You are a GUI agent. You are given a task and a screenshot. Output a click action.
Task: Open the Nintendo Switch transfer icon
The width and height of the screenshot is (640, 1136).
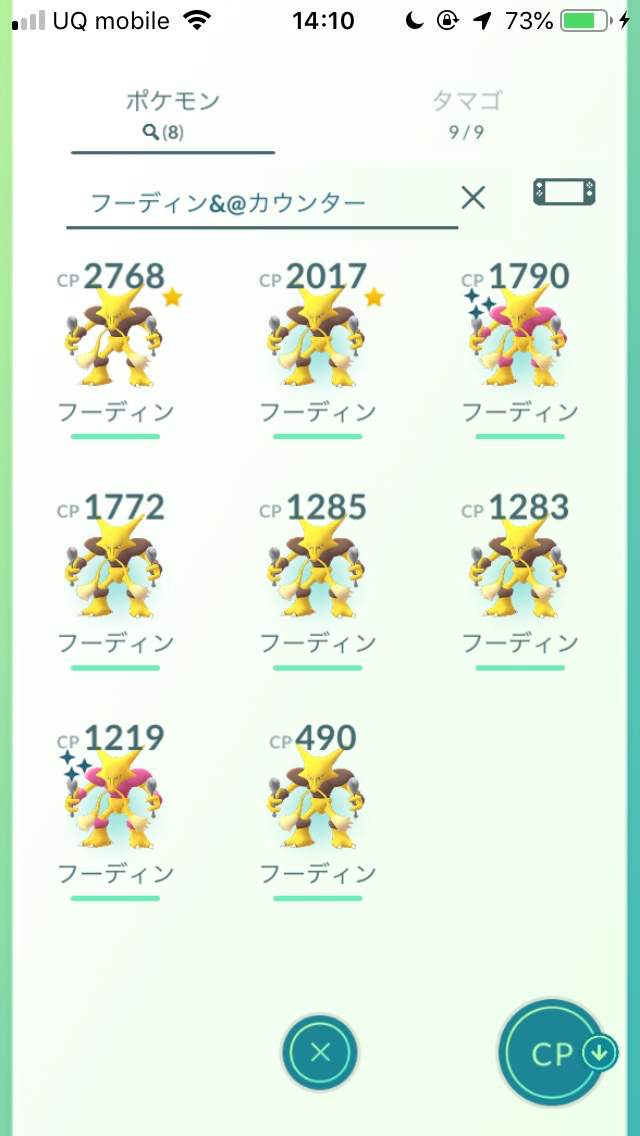tap(565, 193)
